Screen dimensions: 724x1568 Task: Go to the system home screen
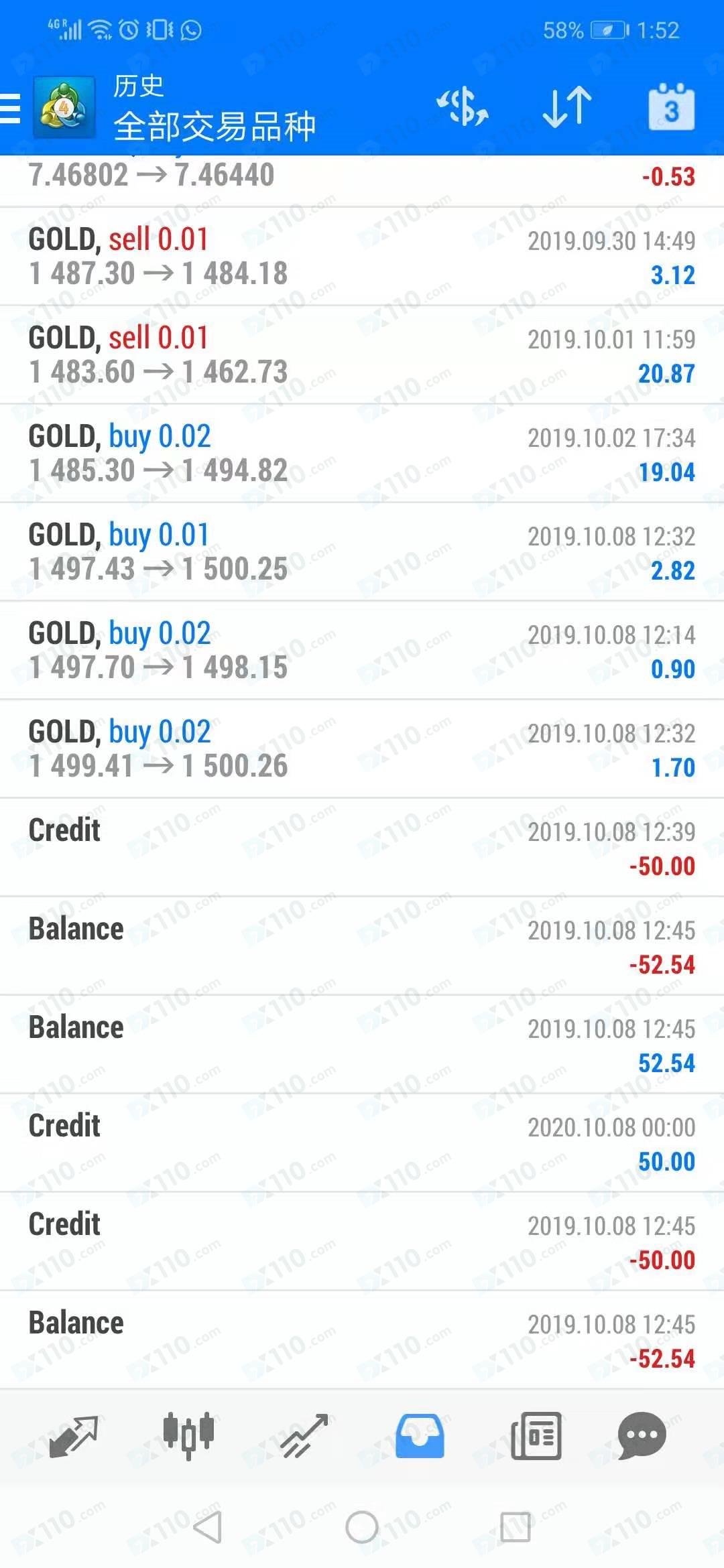362,1528
